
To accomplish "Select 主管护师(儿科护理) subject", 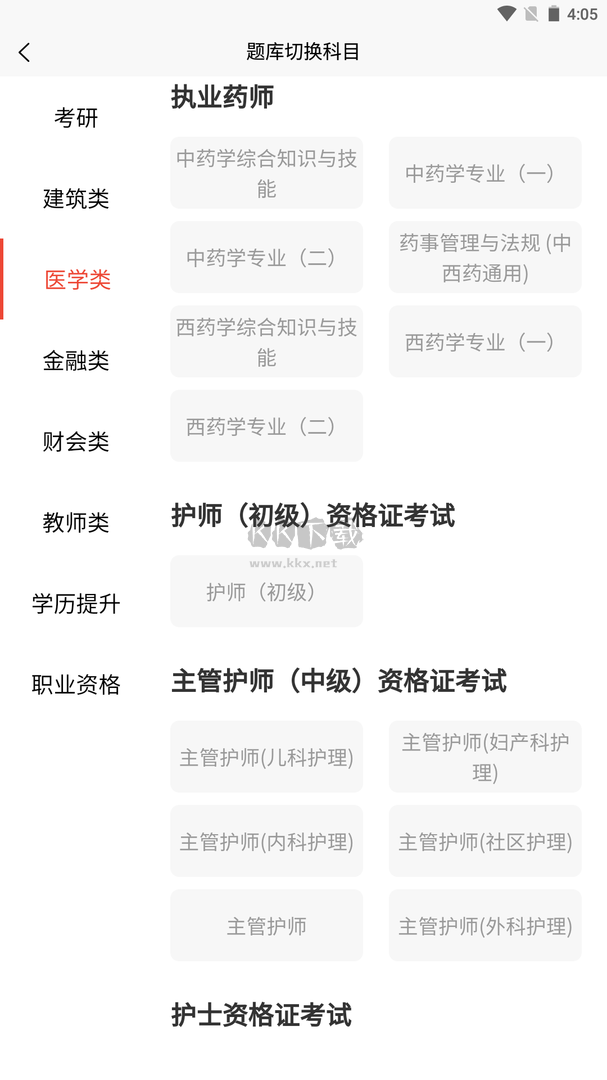I will (x=266, y=757).
